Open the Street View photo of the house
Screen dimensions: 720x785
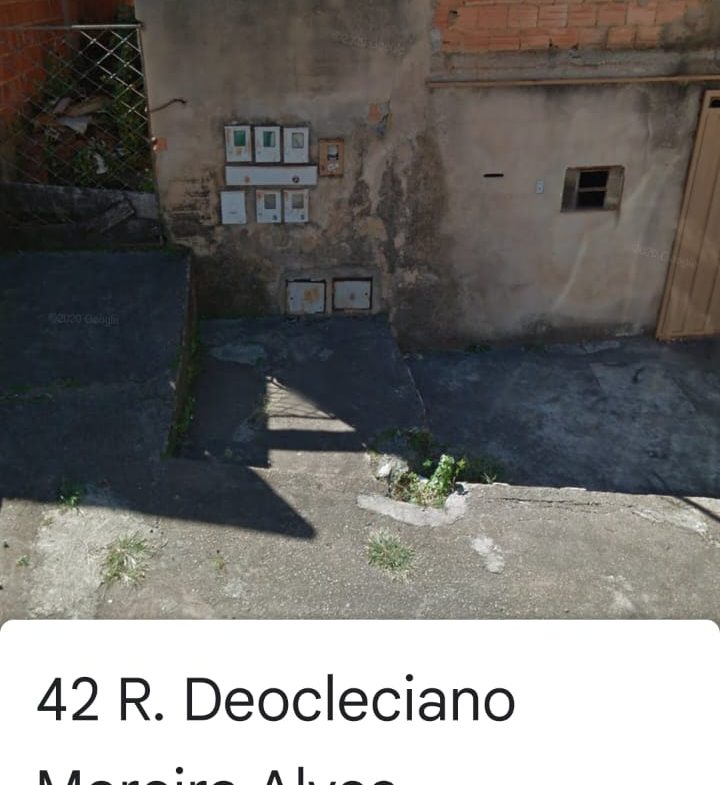click(360, 300)
